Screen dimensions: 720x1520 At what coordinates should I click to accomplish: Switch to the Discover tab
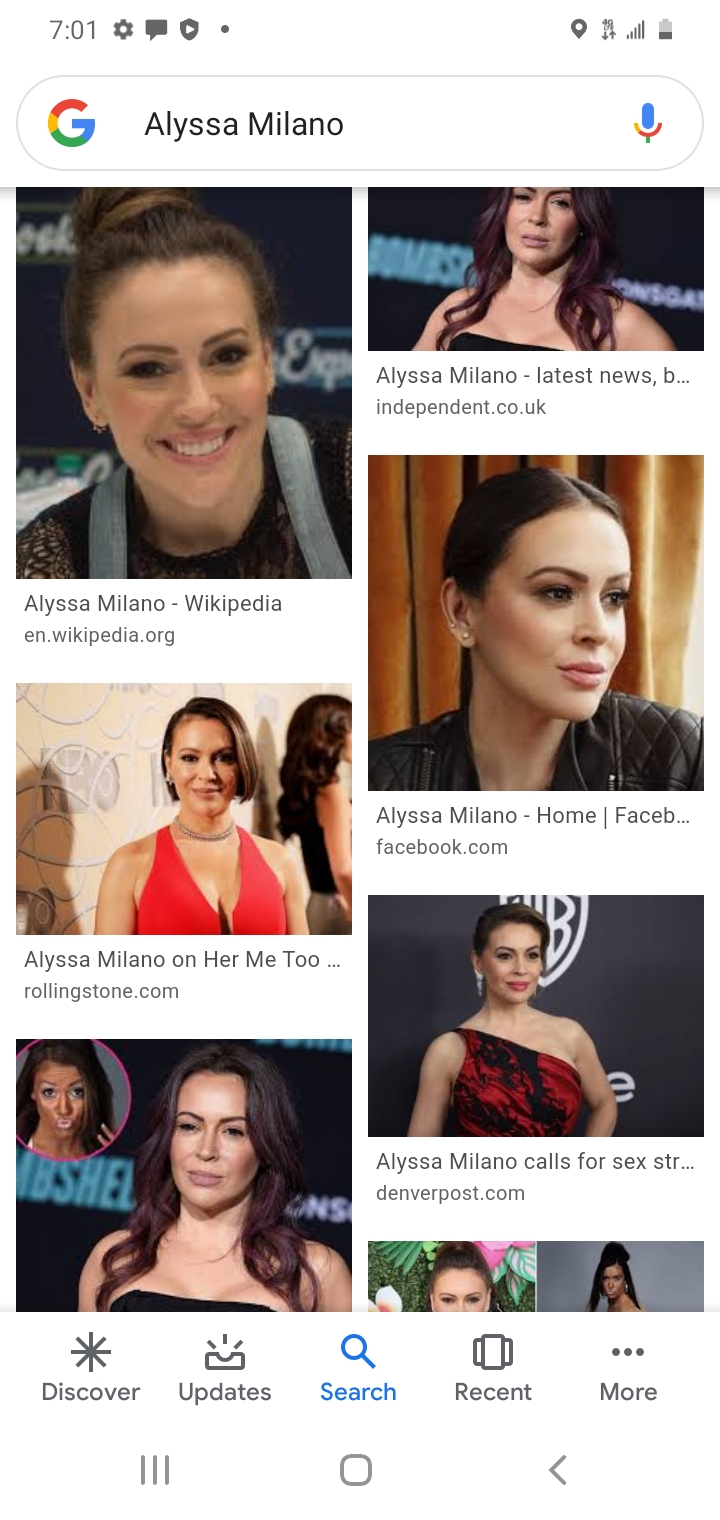click(x=90, y=1370)
